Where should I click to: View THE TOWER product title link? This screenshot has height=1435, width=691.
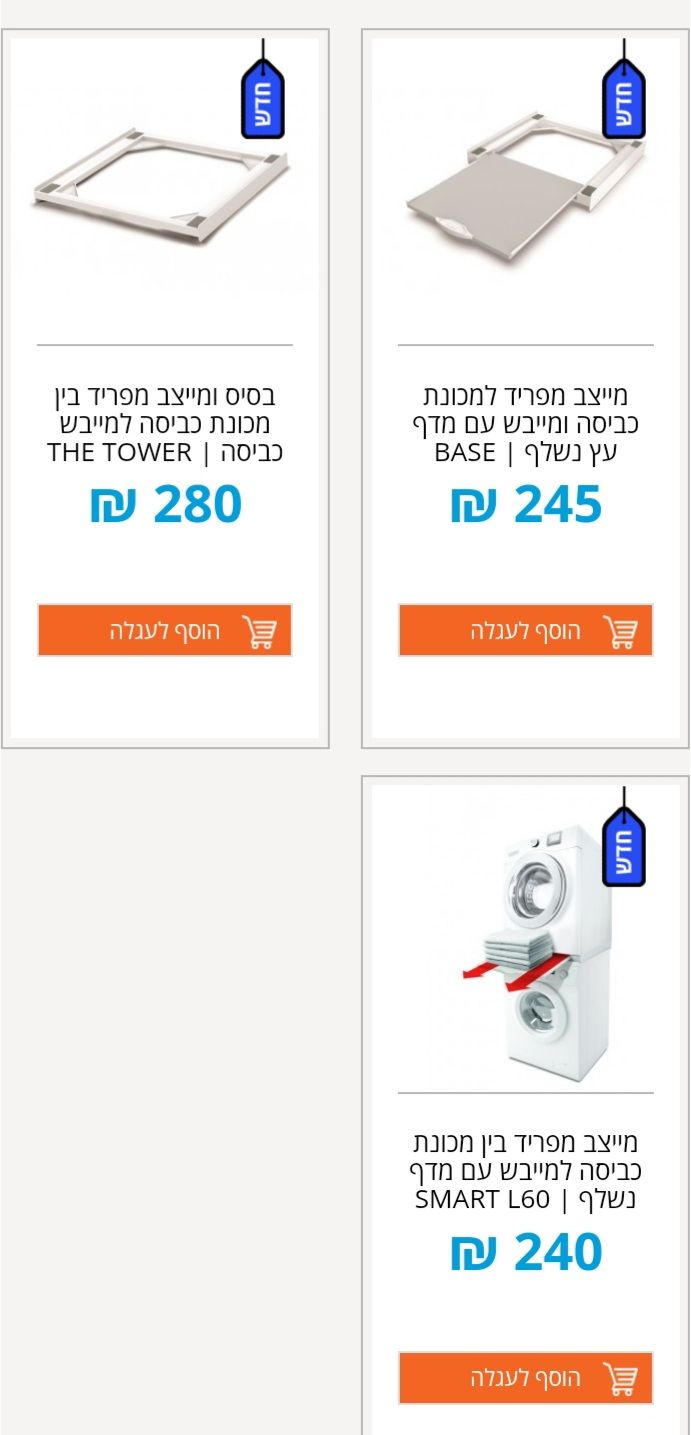[165, 424]
